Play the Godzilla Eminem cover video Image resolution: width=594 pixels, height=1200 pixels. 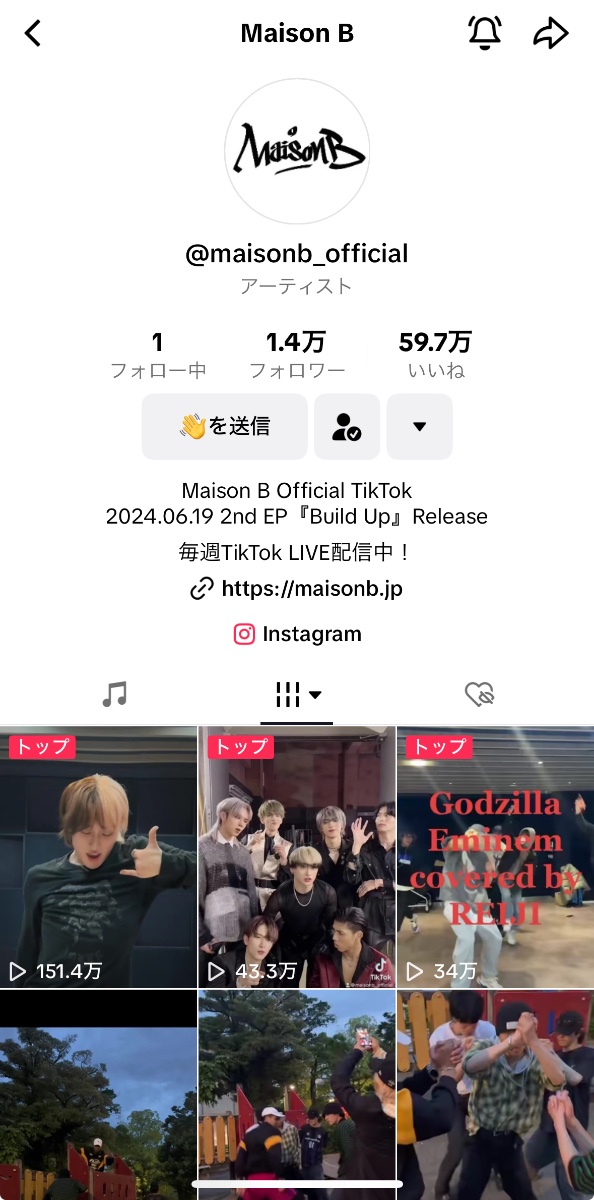[496, 857]
